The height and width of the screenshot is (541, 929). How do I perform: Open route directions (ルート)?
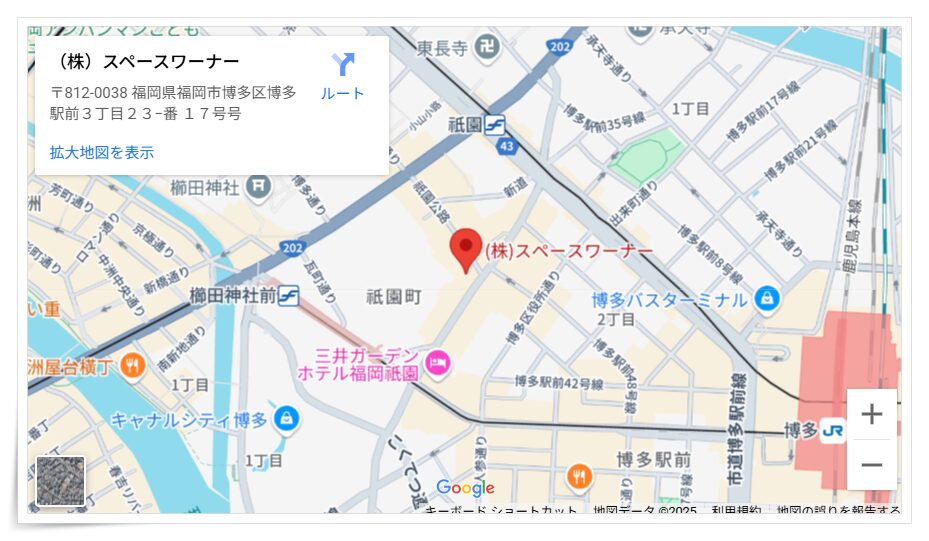point(343,76)
